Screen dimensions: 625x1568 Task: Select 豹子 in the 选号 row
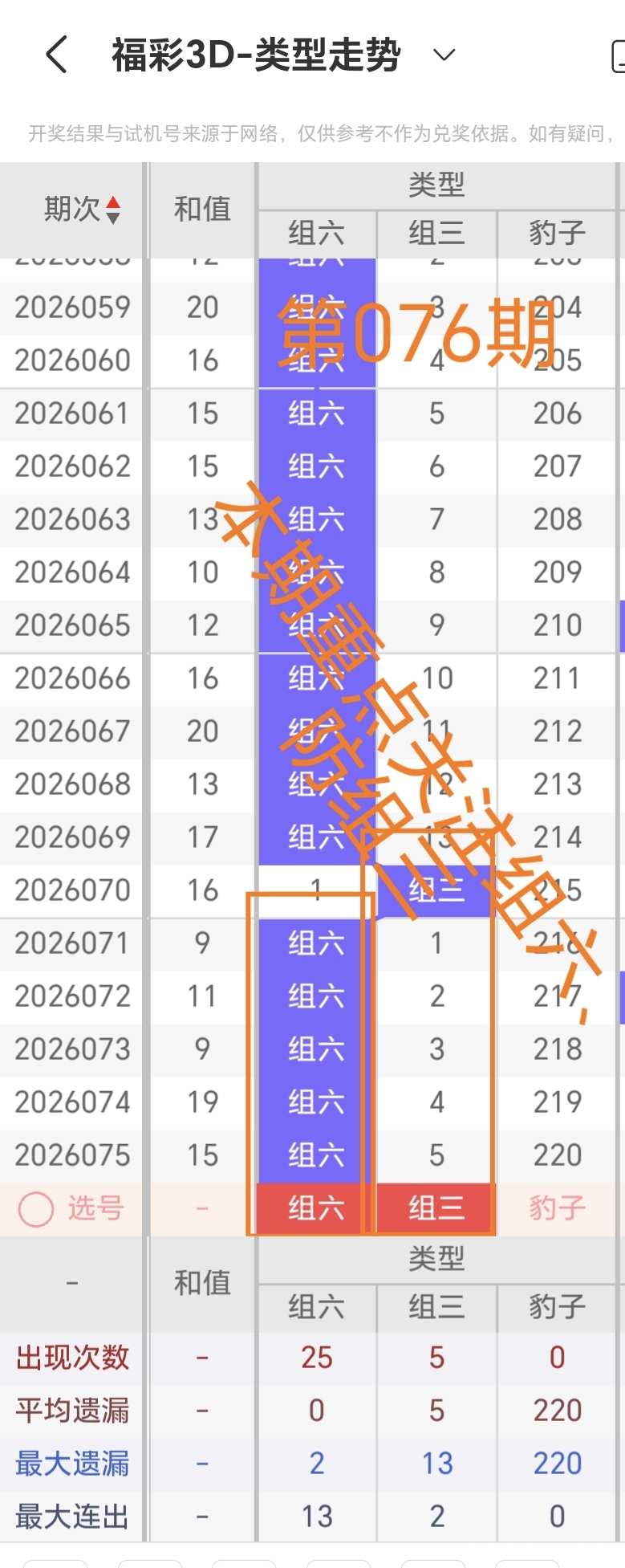[x=557, y=1209]
